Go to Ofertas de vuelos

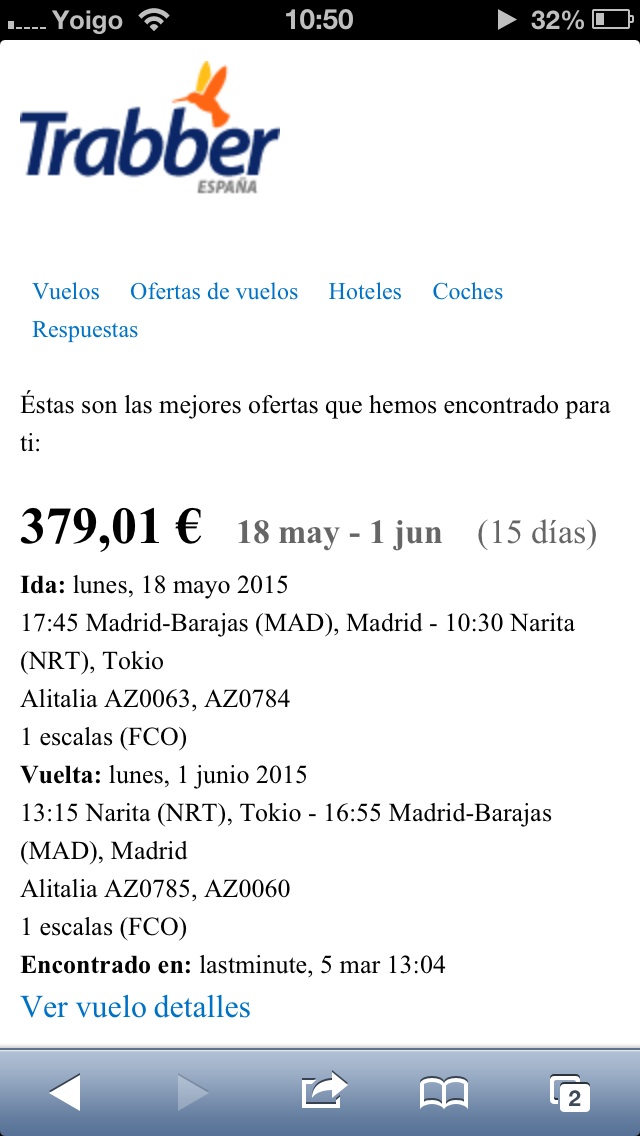pyautogui.click(x=214, y=292)
